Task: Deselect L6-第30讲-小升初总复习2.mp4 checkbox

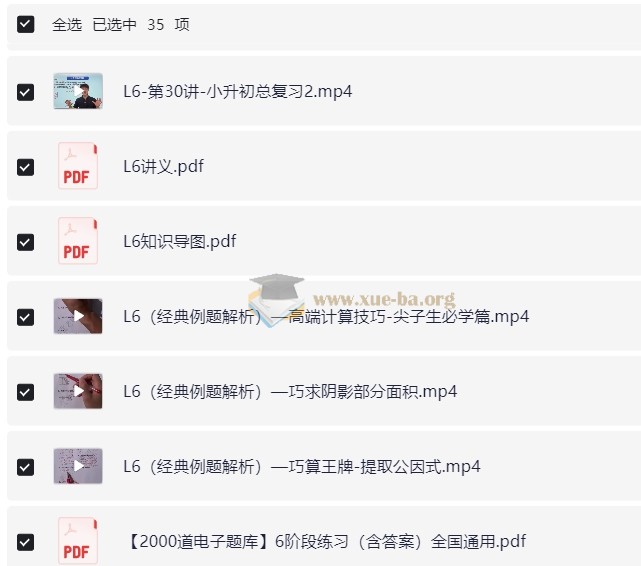Action: tap(26, 92)
